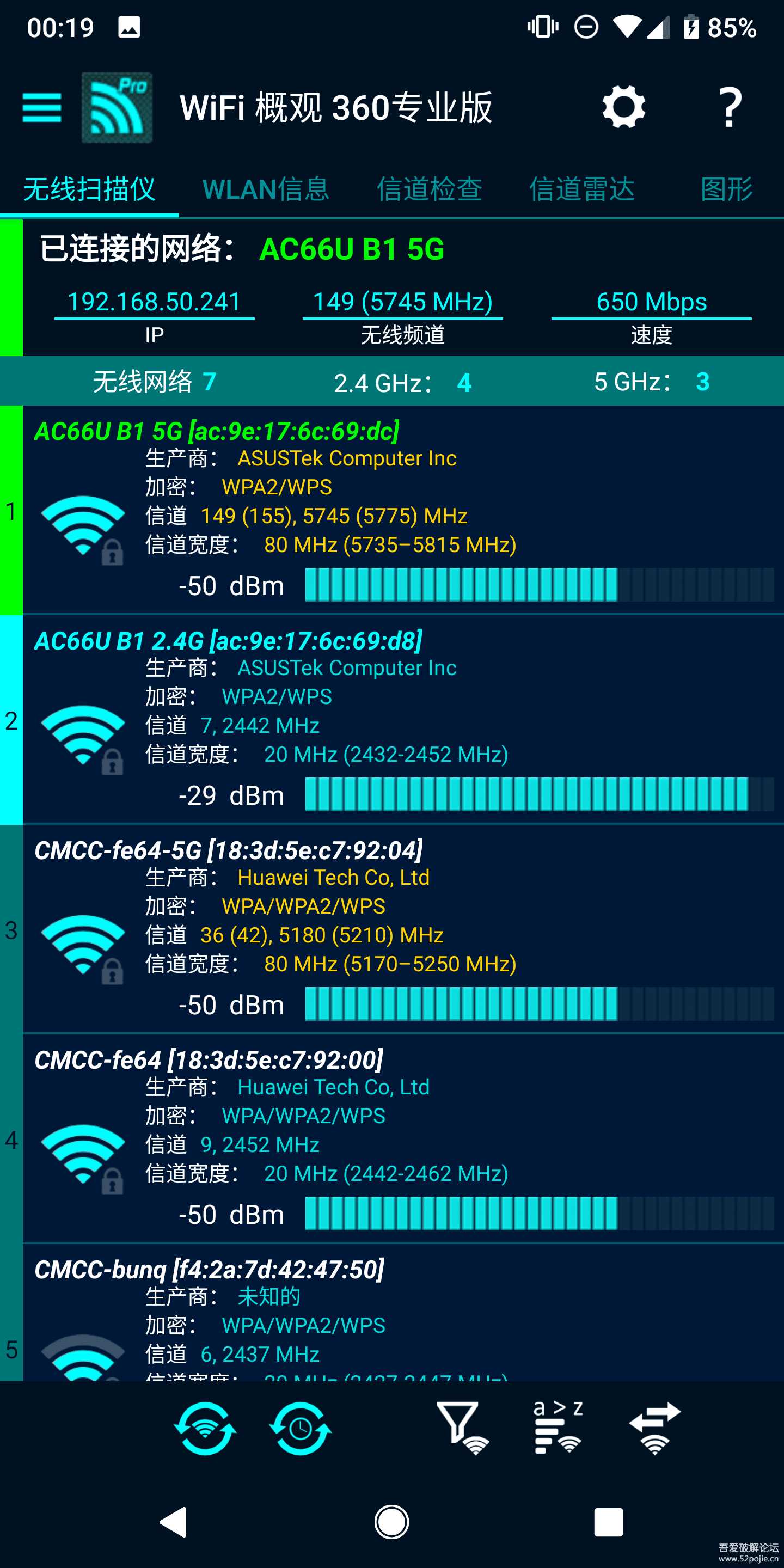This screenshot has width=784, height=1568.
Task: Switch to the WLAN信息 tab
Action: 265,189
